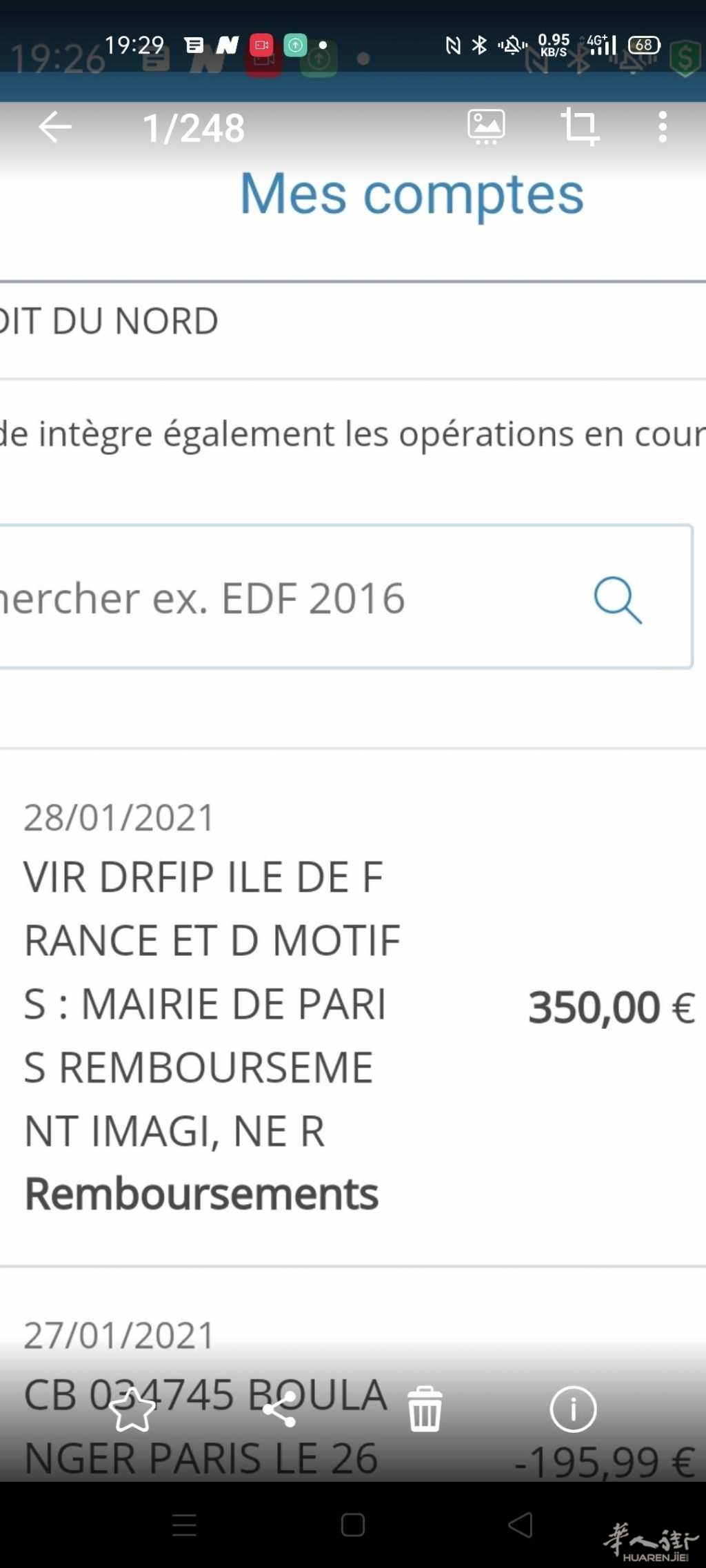
Task: Crop this image
Action: [580, 127]
